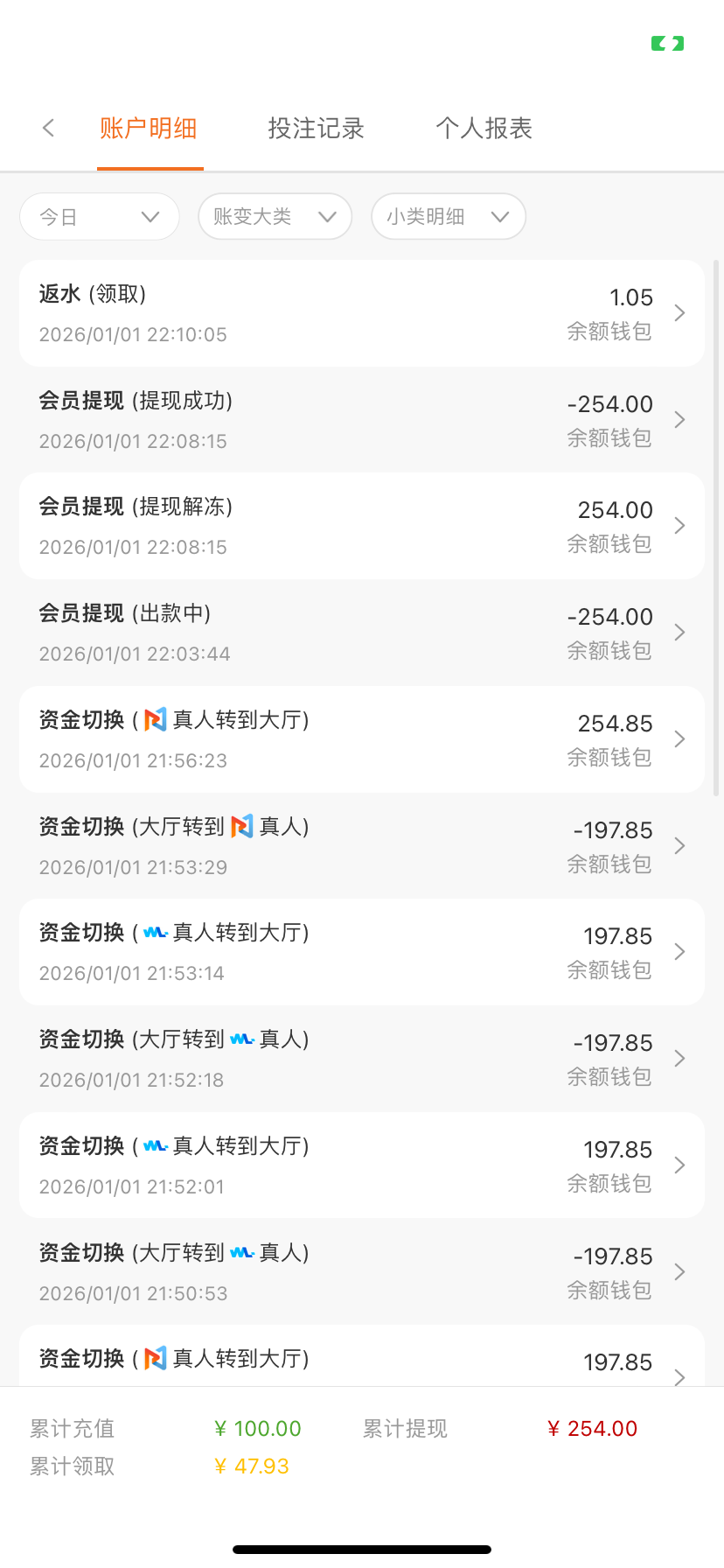This screenshot has height=1568, width=724.
Task: Open the 小类明细 filter dropdown
Action: (448, 217)
